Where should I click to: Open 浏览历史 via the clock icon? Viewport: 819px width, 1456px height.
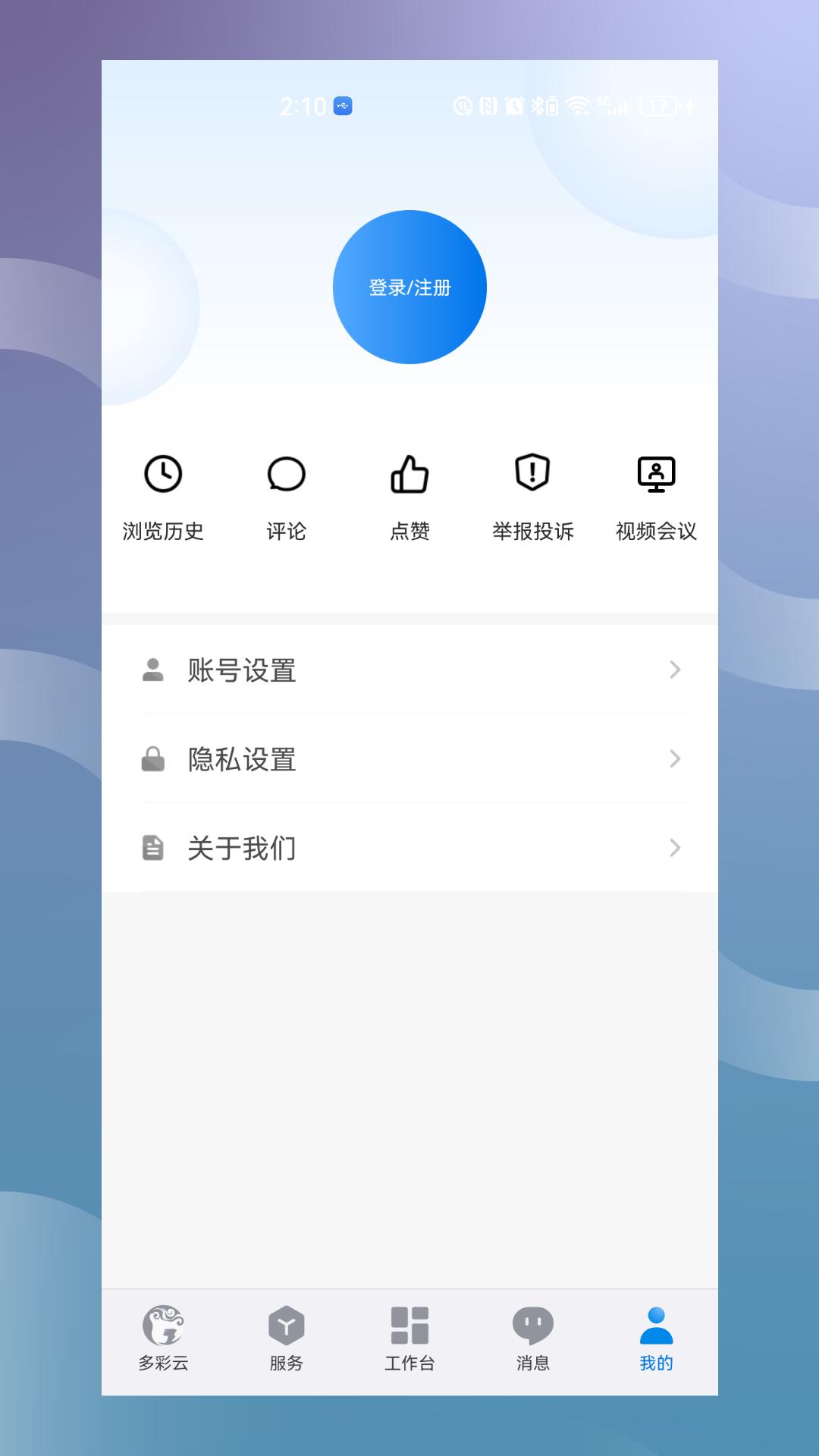click(162, 474)
